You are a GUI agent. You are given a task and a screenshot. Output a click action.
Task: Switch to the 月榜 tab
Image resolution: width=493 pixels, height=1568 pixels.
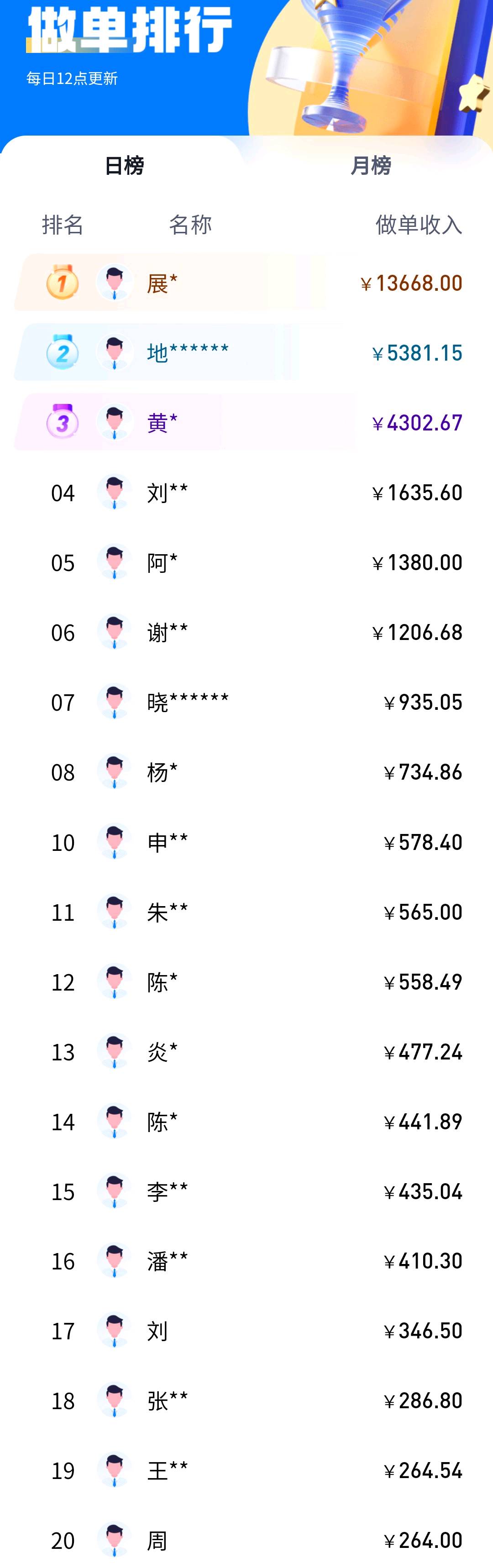click(370, 166)
